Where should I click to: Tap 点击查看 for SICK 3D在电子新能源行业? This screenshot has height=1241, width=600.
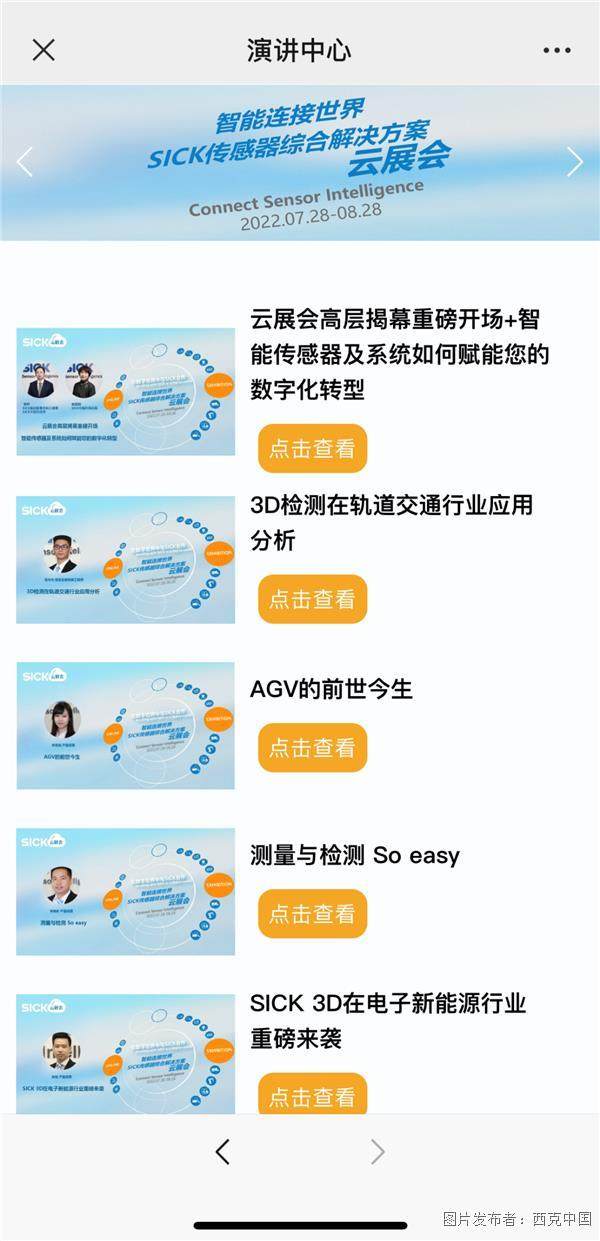pyautogui.click(x=312, y=1095)
